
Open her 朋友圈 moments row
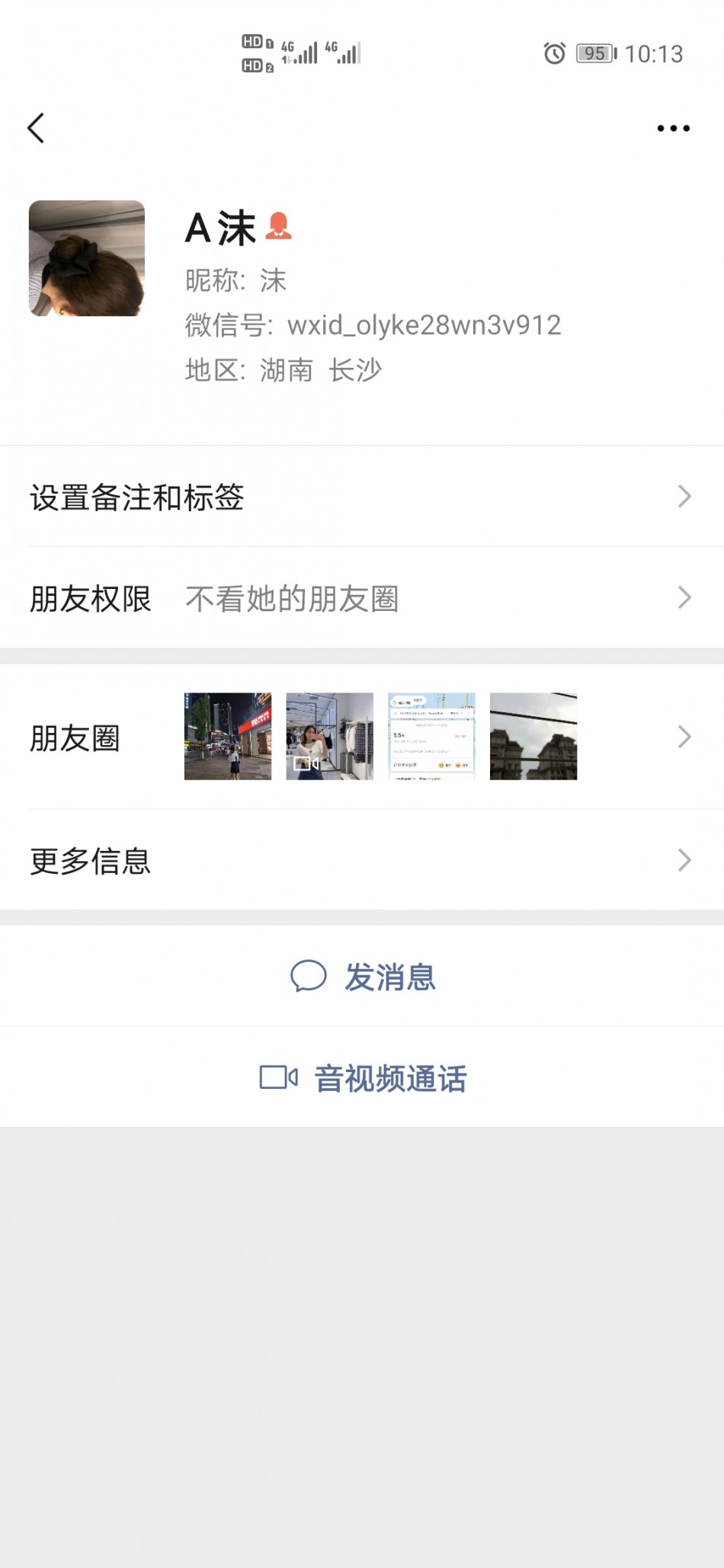click(x=361, y=737)
